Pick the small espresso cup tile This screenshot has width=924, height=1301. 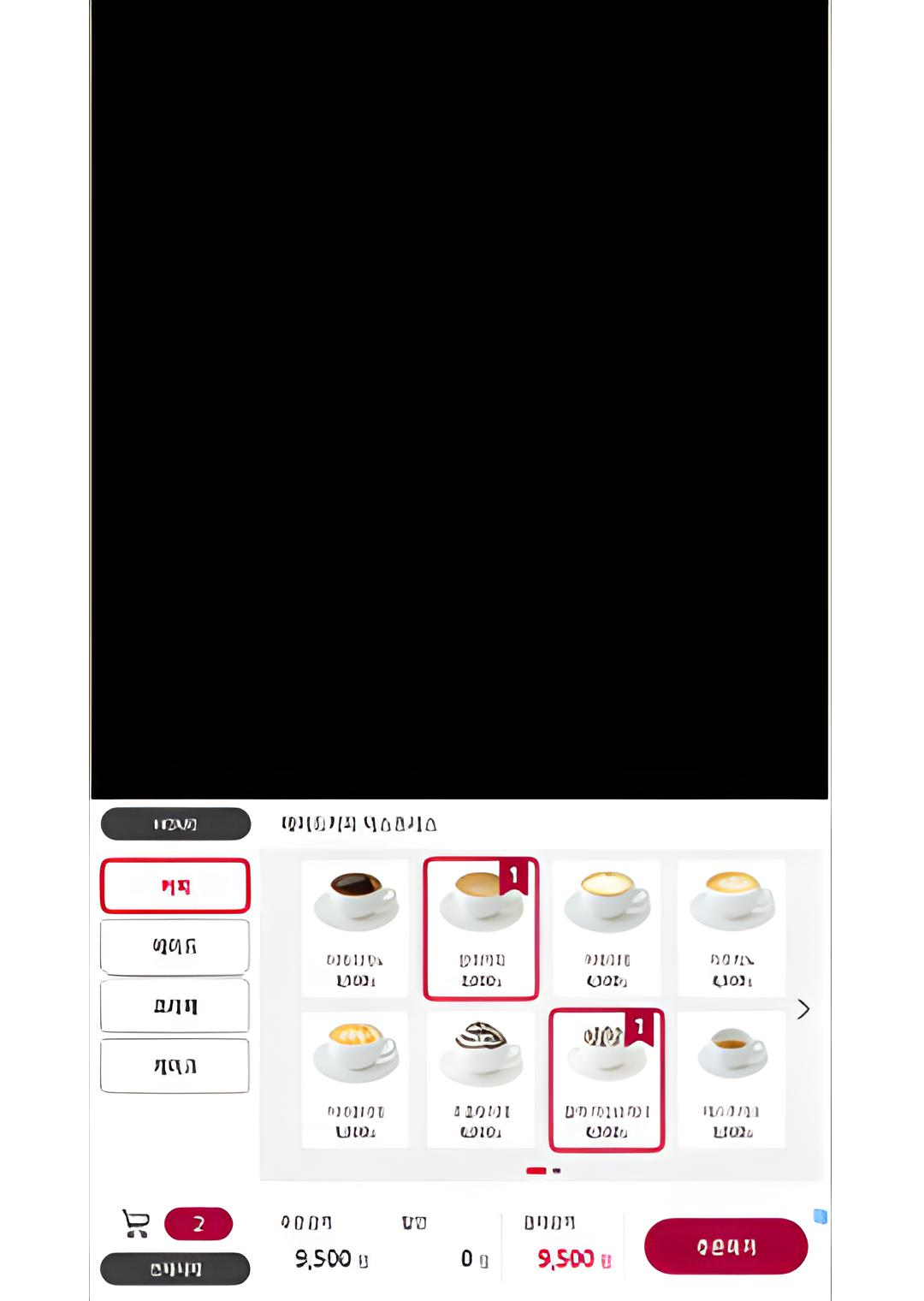[x=731, y=1079]
